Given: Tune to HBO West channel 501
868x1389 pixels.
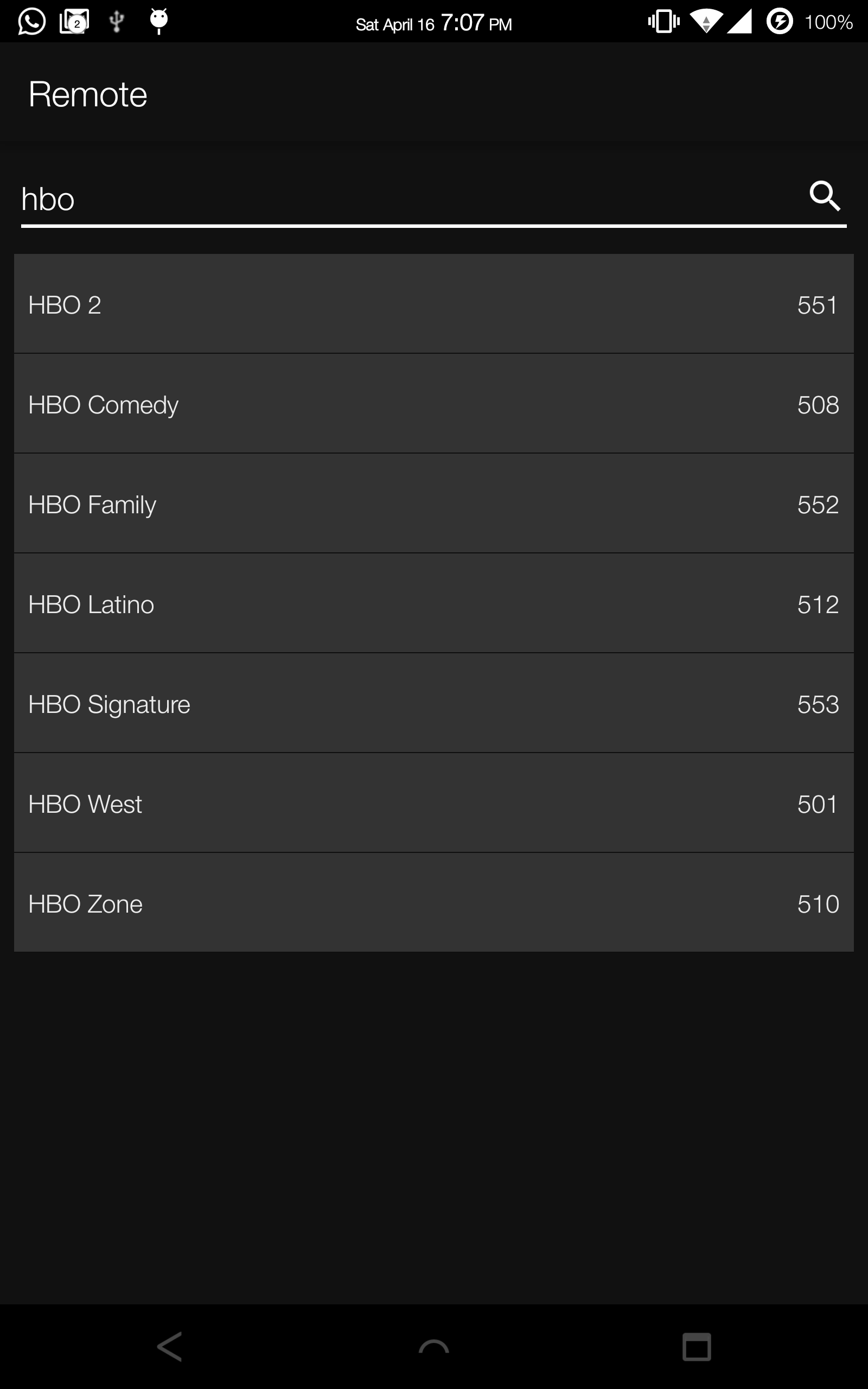Looking at the screenshot, I should pos(433,804).
